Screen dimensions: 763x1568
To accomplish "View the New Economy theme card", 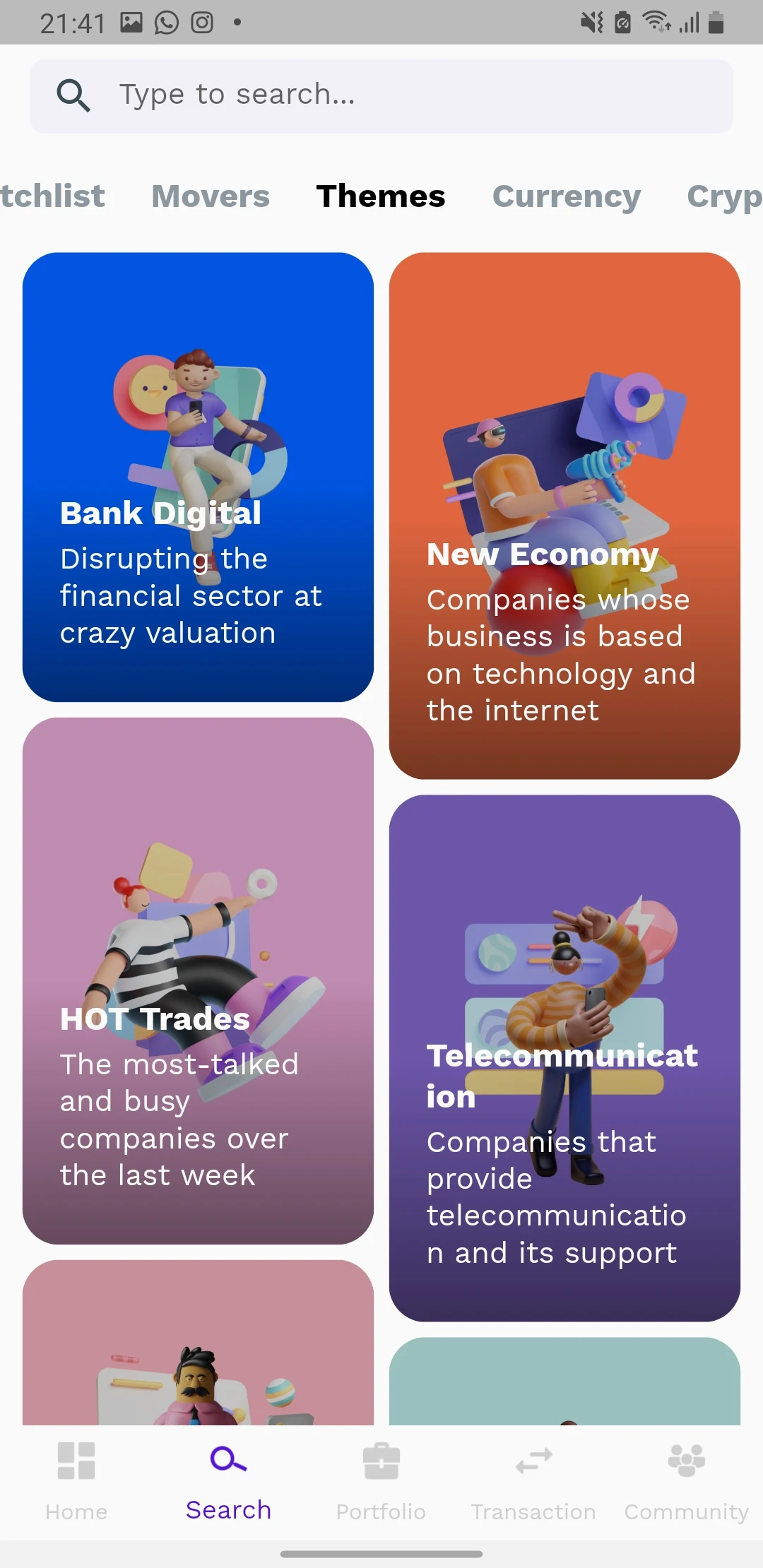I will pyautogui.click(x=564, y=516).
